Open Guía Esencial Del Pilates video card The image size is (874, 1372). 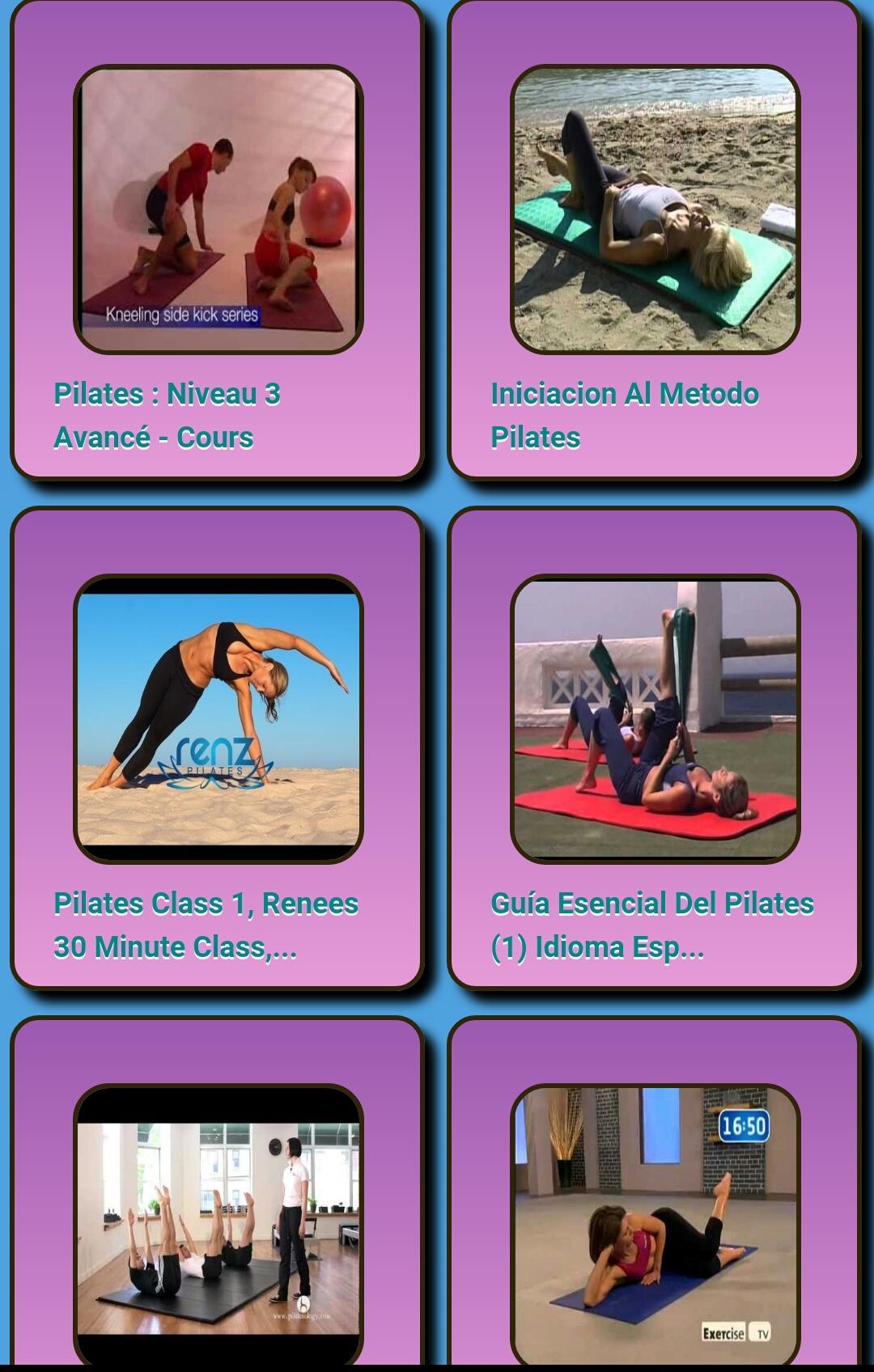point(655,748)
